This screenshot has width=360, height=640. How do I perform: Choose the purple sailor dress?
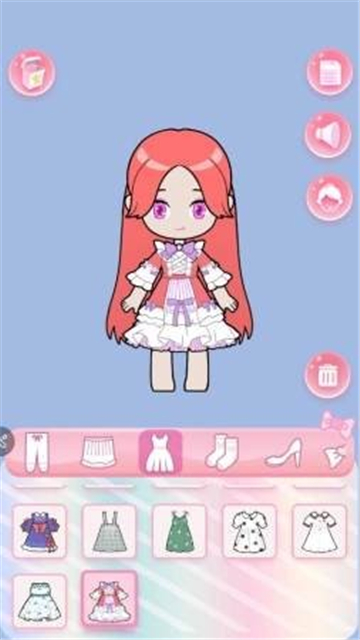tap(40, 531)
